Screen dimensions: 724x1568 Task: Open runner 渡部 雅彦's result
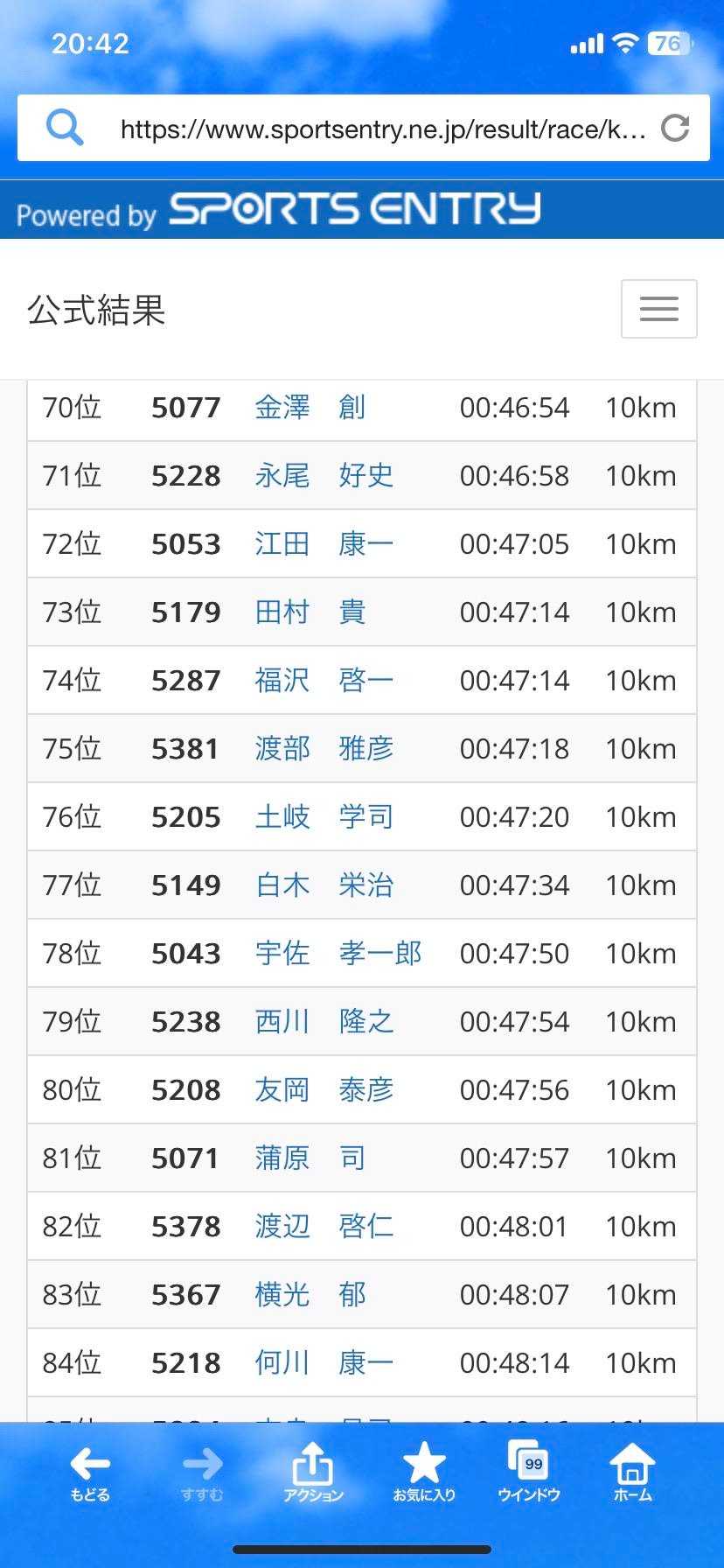(324, 749)
